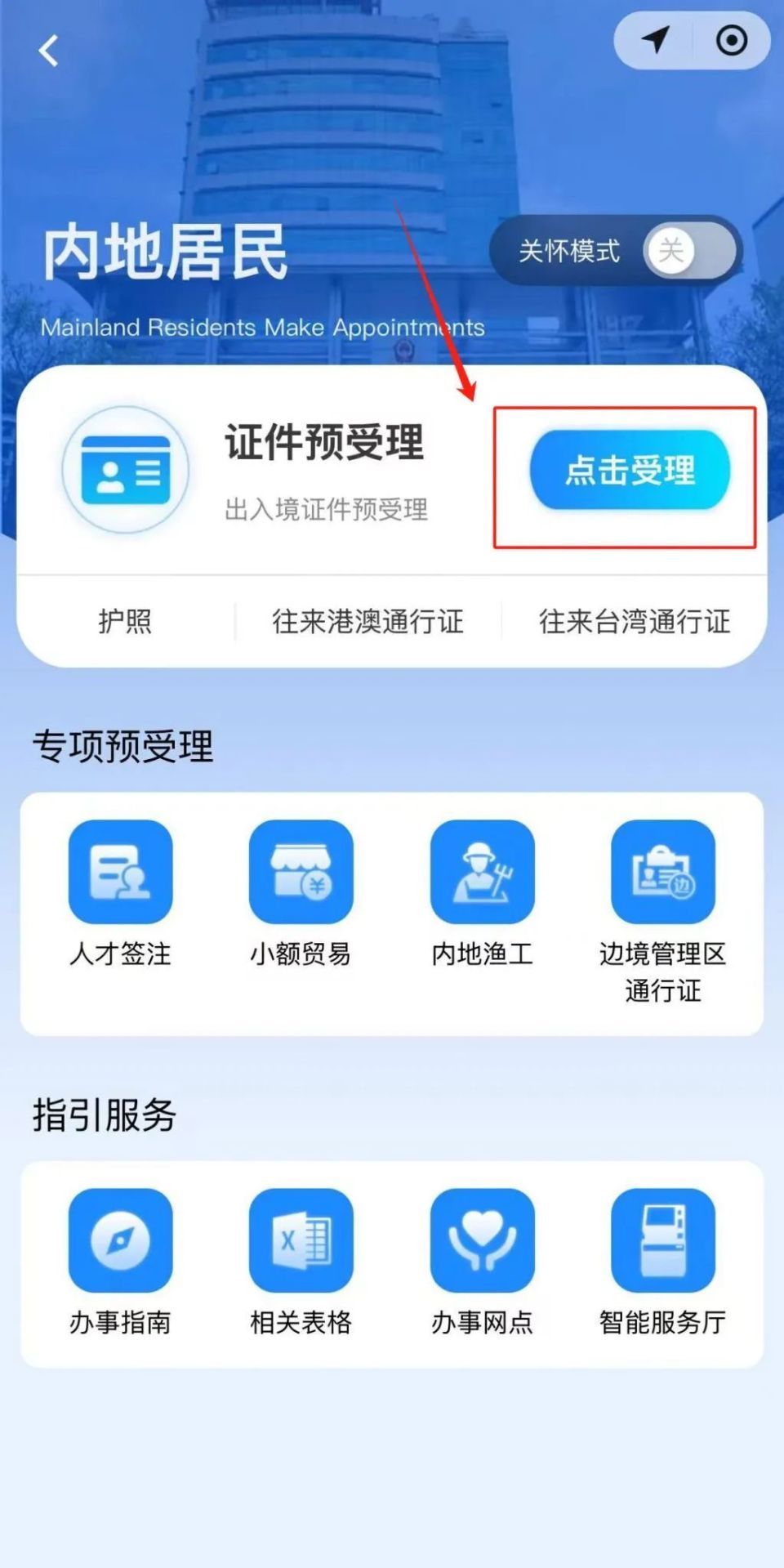Open 办事网点
784x1568 pixels.
pyautogui.click(x=483, y=1262)
